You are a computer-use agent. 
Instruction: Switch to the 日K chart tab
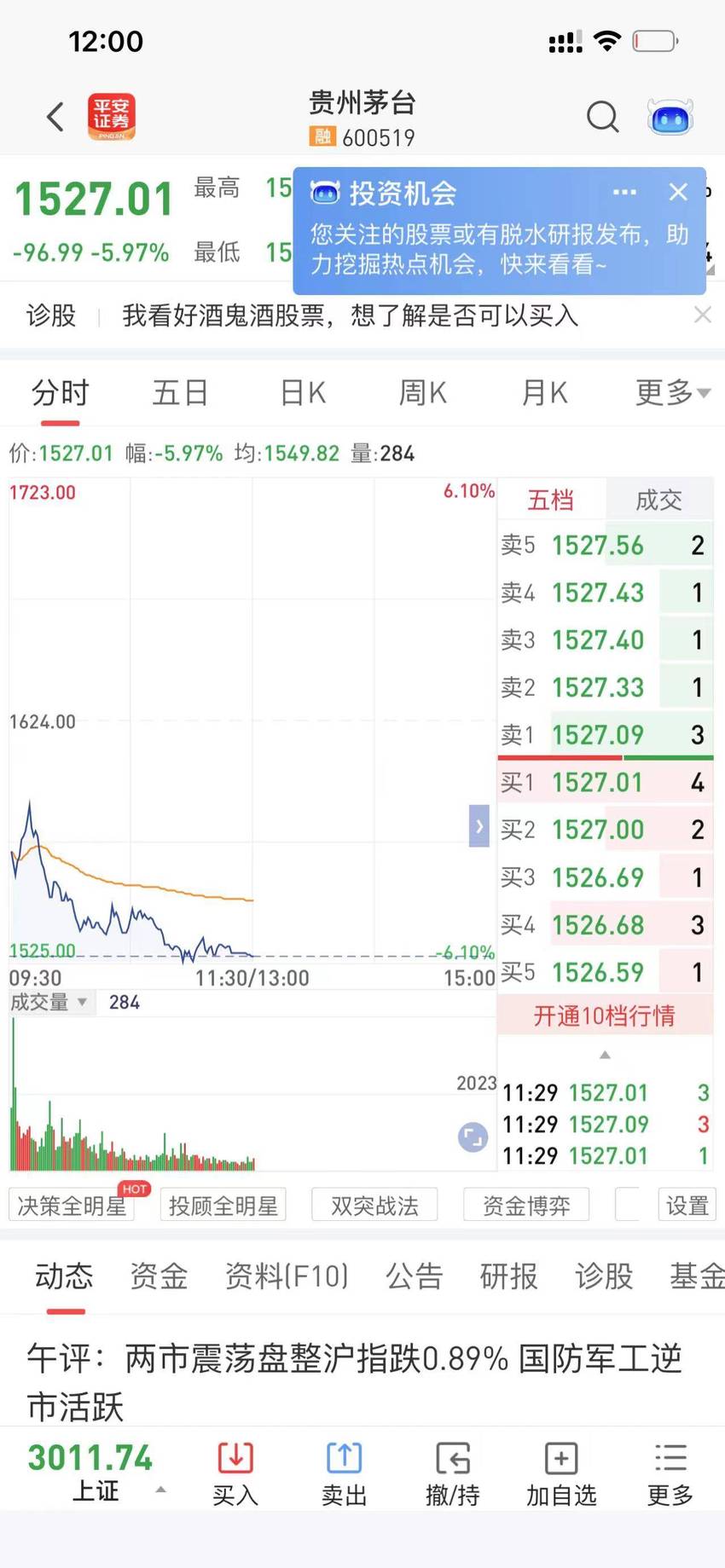[303, 393]
